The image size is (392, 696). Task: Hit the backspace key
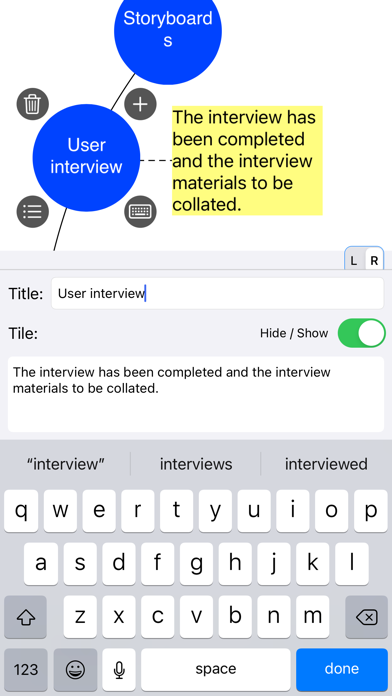coord(367,617)
